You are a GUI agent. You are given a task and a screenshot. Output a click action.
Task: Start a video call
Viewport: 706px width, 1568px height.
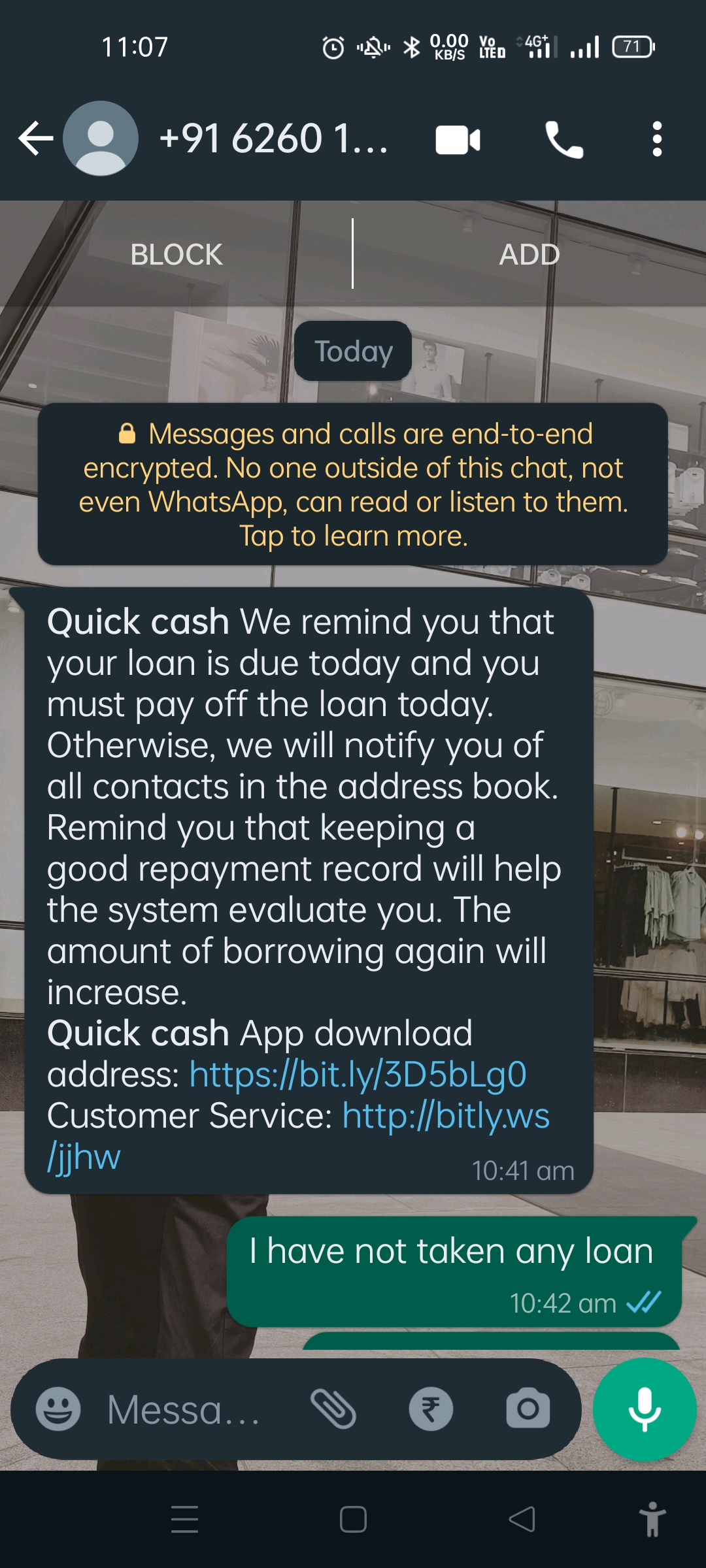tap(458, 140)
